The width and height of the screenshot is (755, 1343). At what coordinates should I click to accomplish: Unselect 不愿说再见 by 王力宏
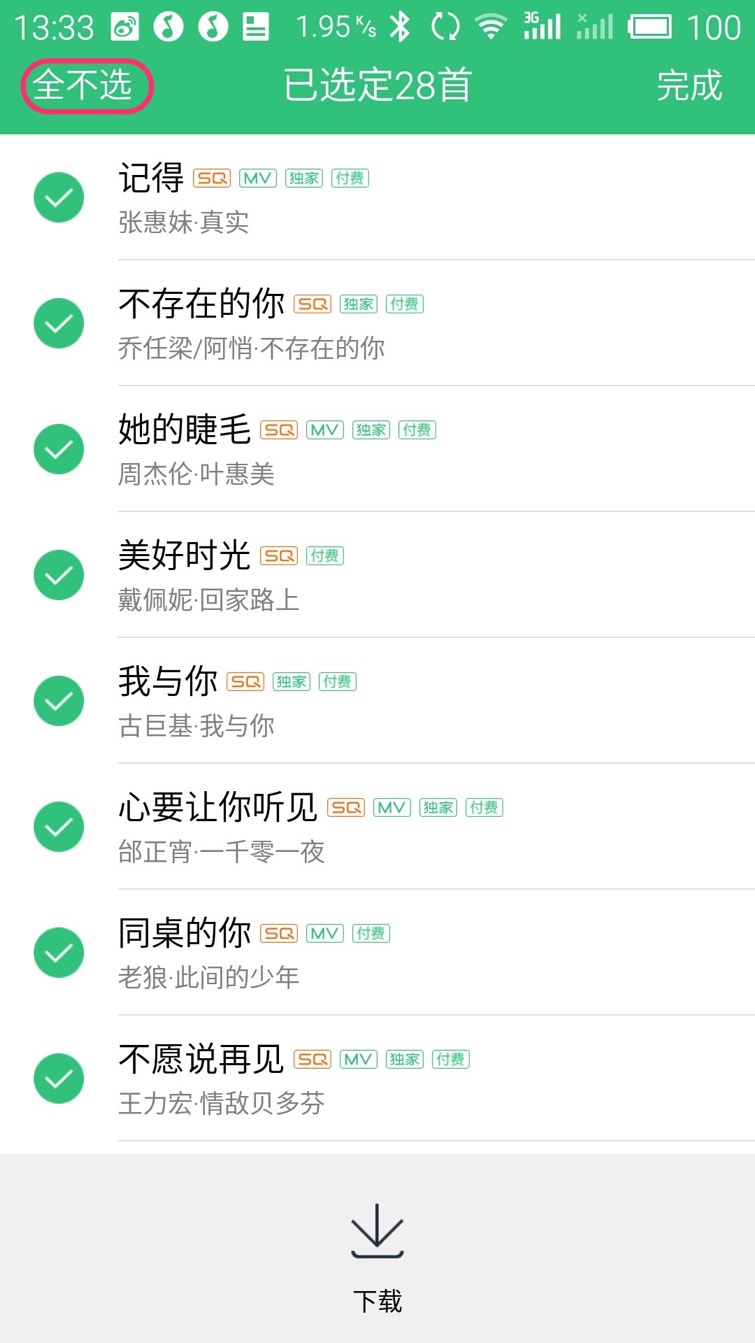[59, 1079]
